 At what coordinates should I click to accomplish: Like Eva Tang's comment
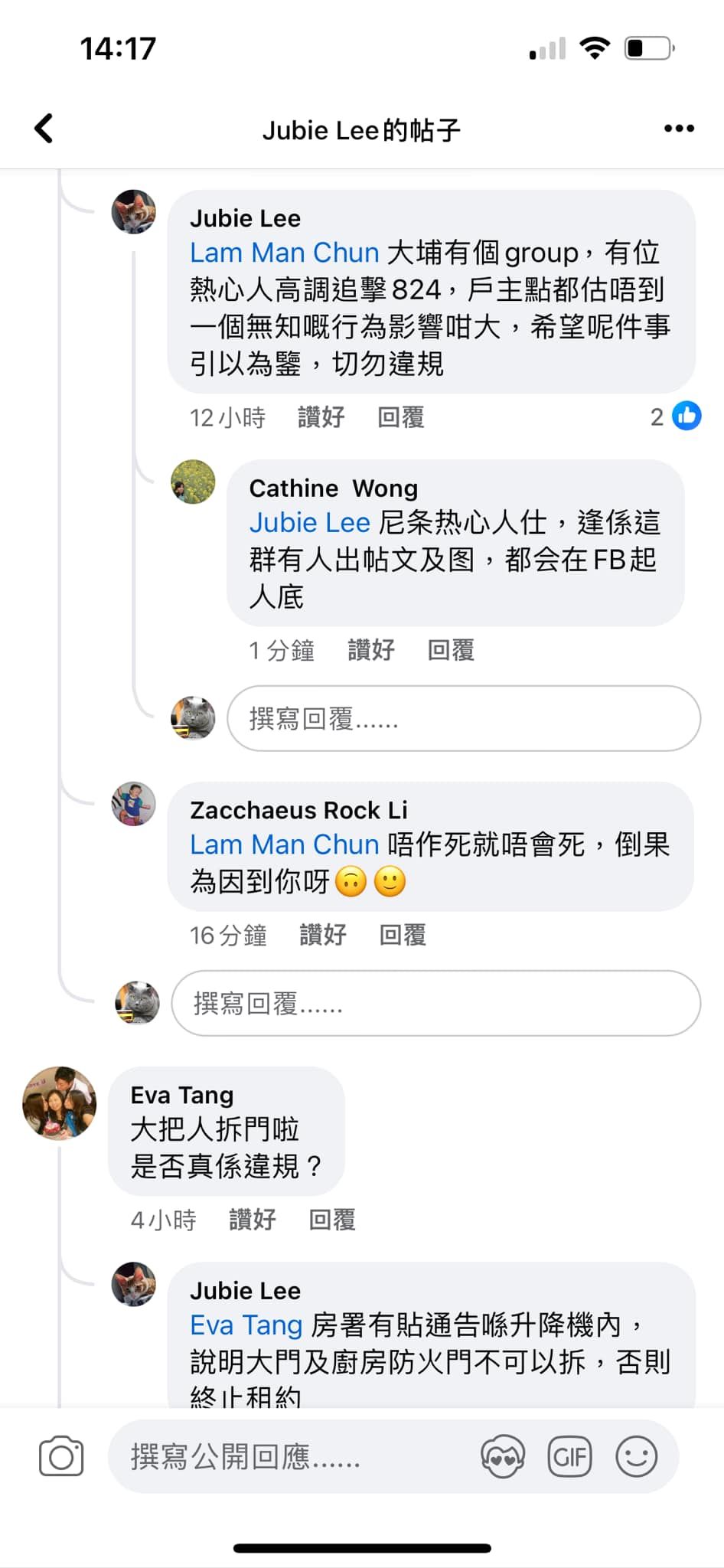pyautogui.click(x=253, y=1220)
